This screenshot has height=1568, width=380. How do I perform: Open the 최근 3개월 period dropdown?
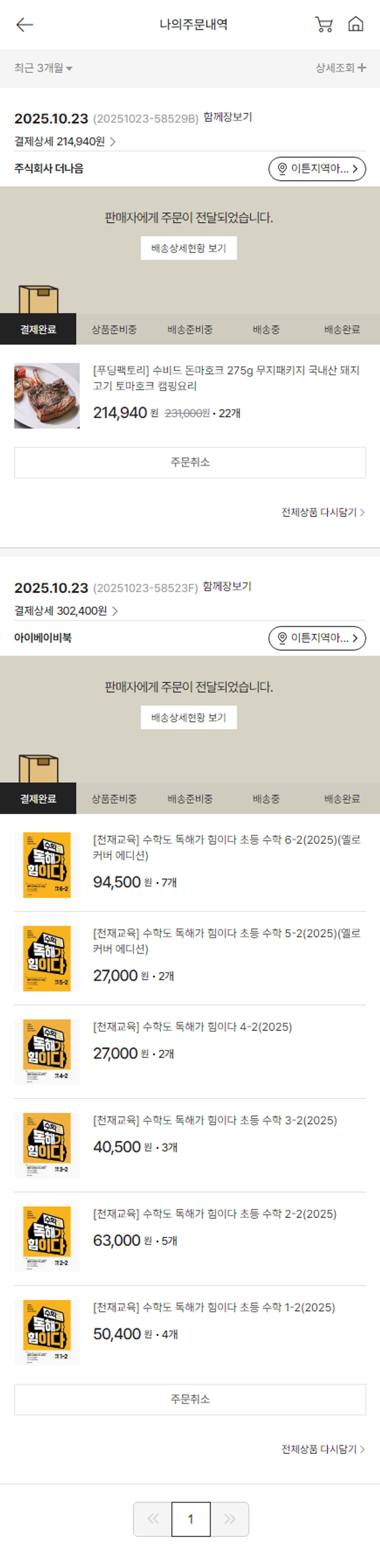point(43,68)
